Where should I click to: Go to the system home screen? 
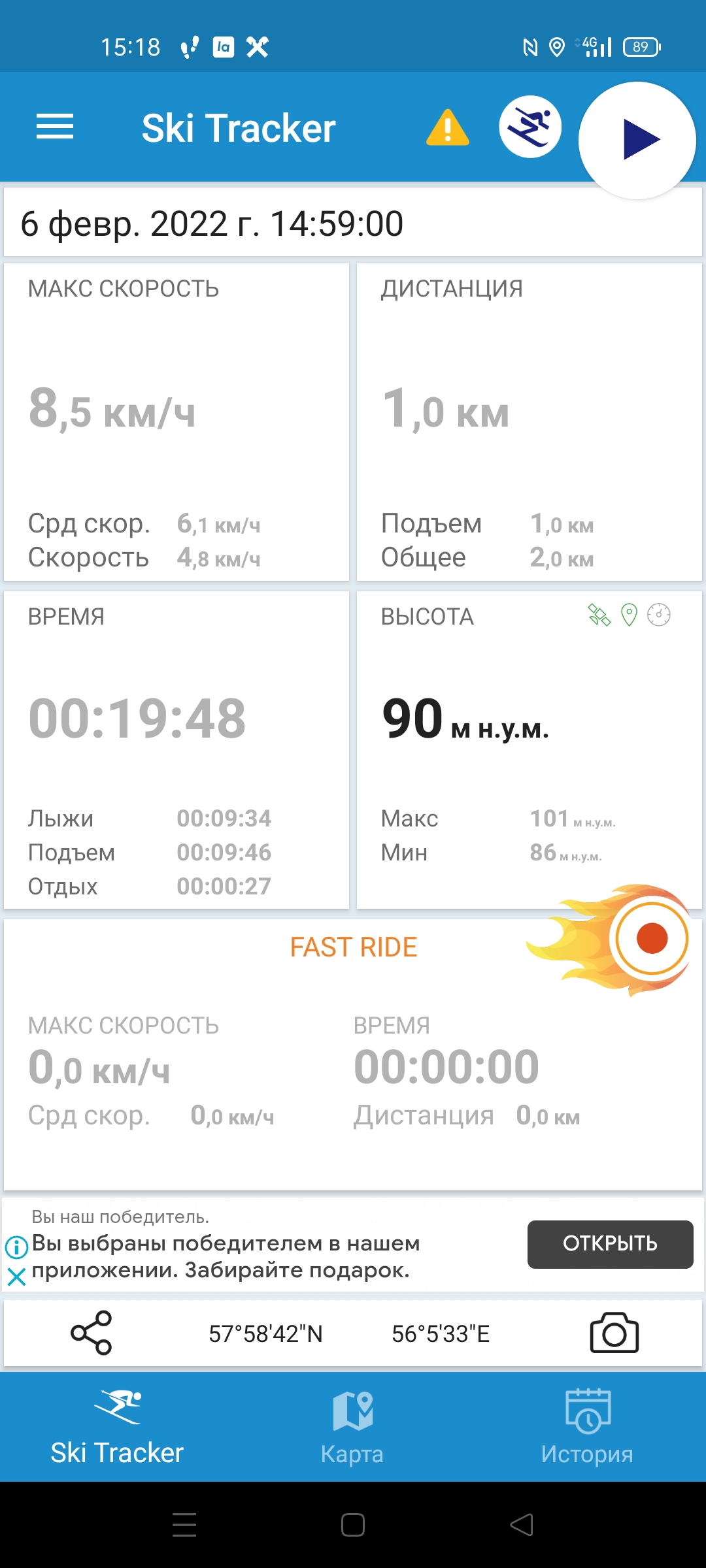click(x=353, y=1526)
